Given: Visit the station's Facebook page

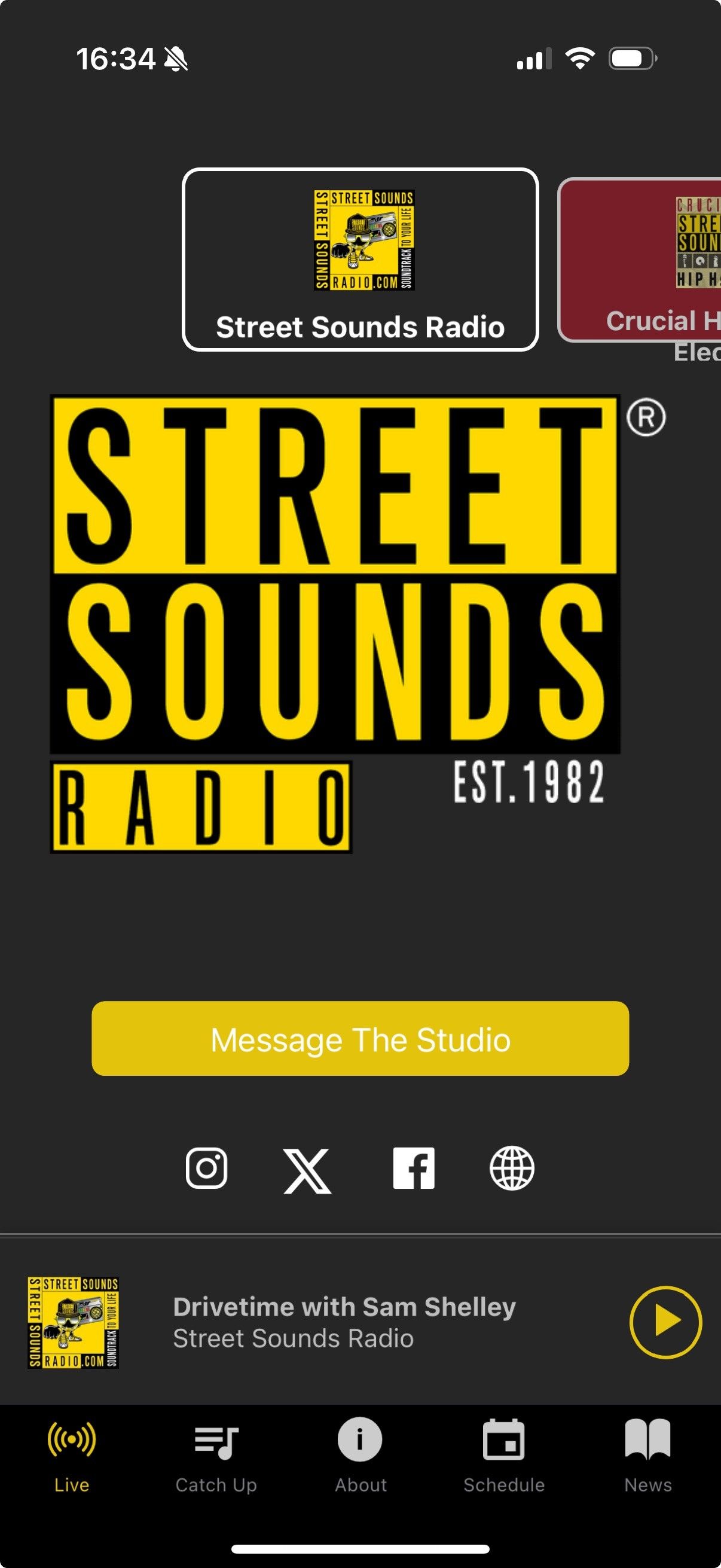Looking at the screenshot, I should (x=414, y=1168).
